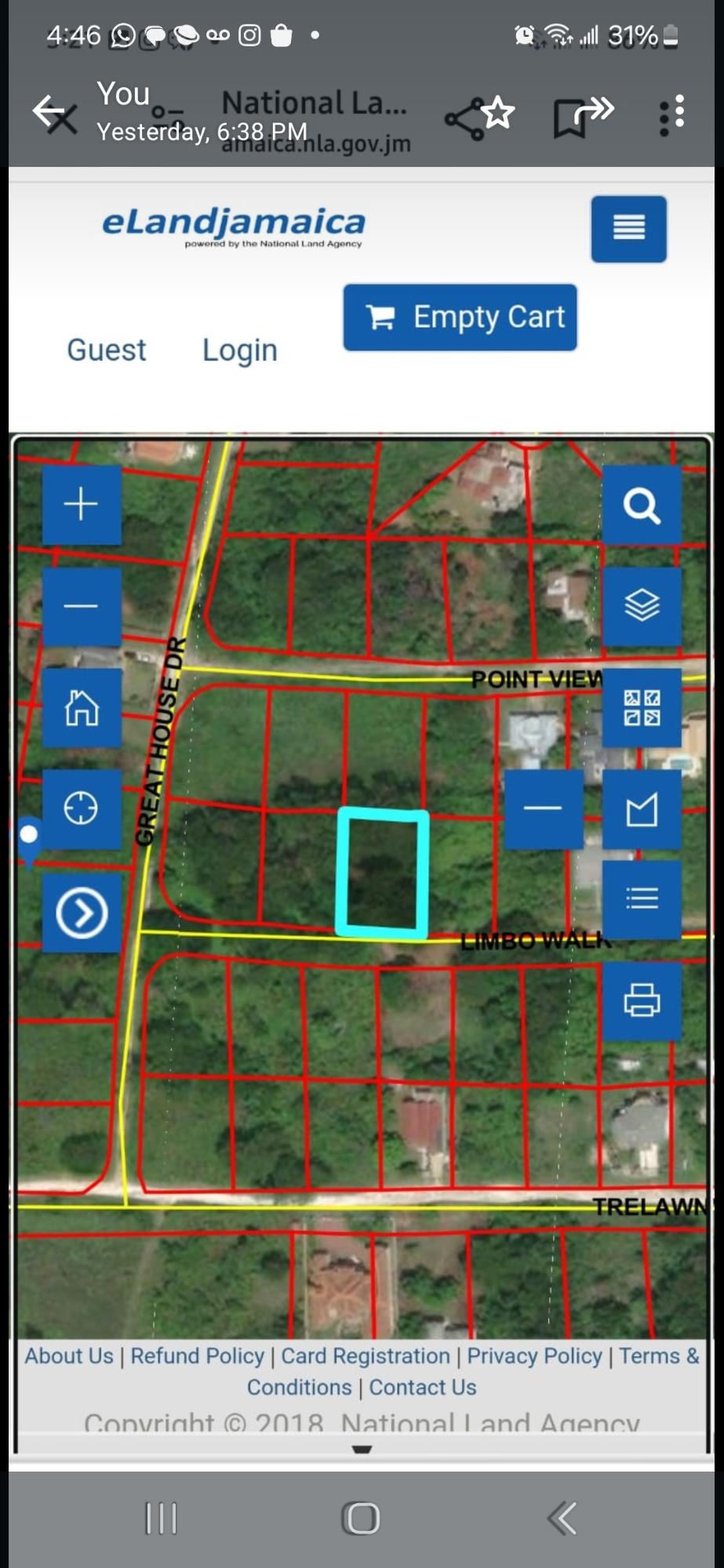Image resolution: width=724 pixels, height=1568 pixels.
Task: Expand the left map toolbar with chevron
Action: pos(82,913)
